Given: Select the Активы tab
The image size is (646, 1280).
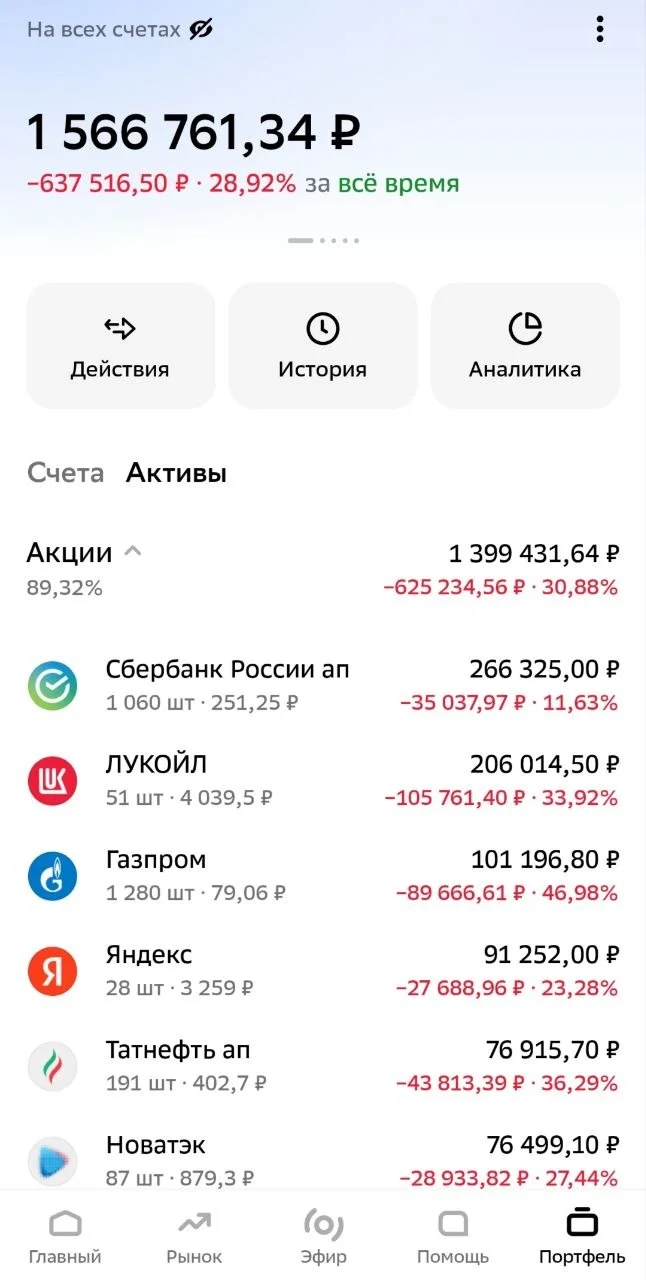Looking at the screenshot, I should (x=176, y=473).
